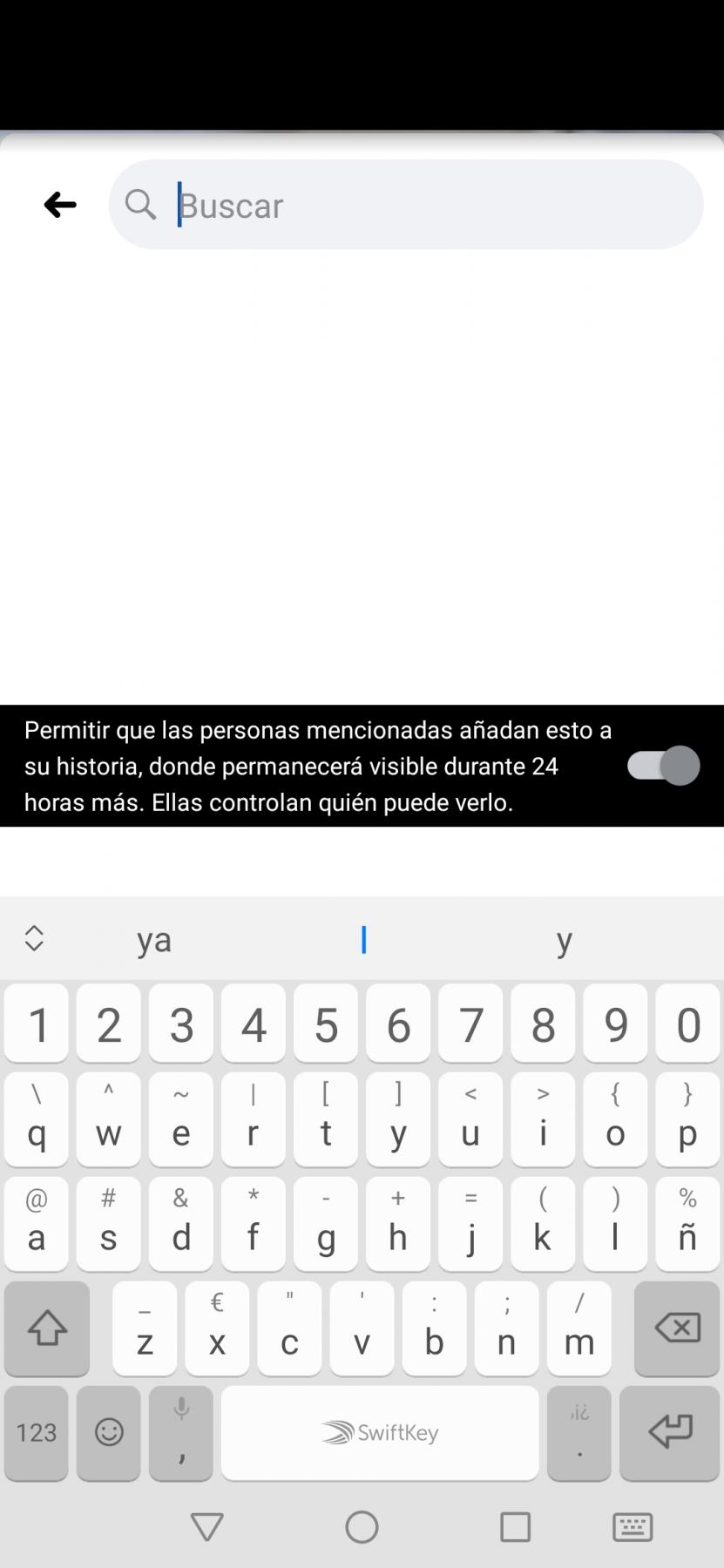Select the word suggestion 'y'
This screenshot has width=724, height=1568.
pos(564,941)
